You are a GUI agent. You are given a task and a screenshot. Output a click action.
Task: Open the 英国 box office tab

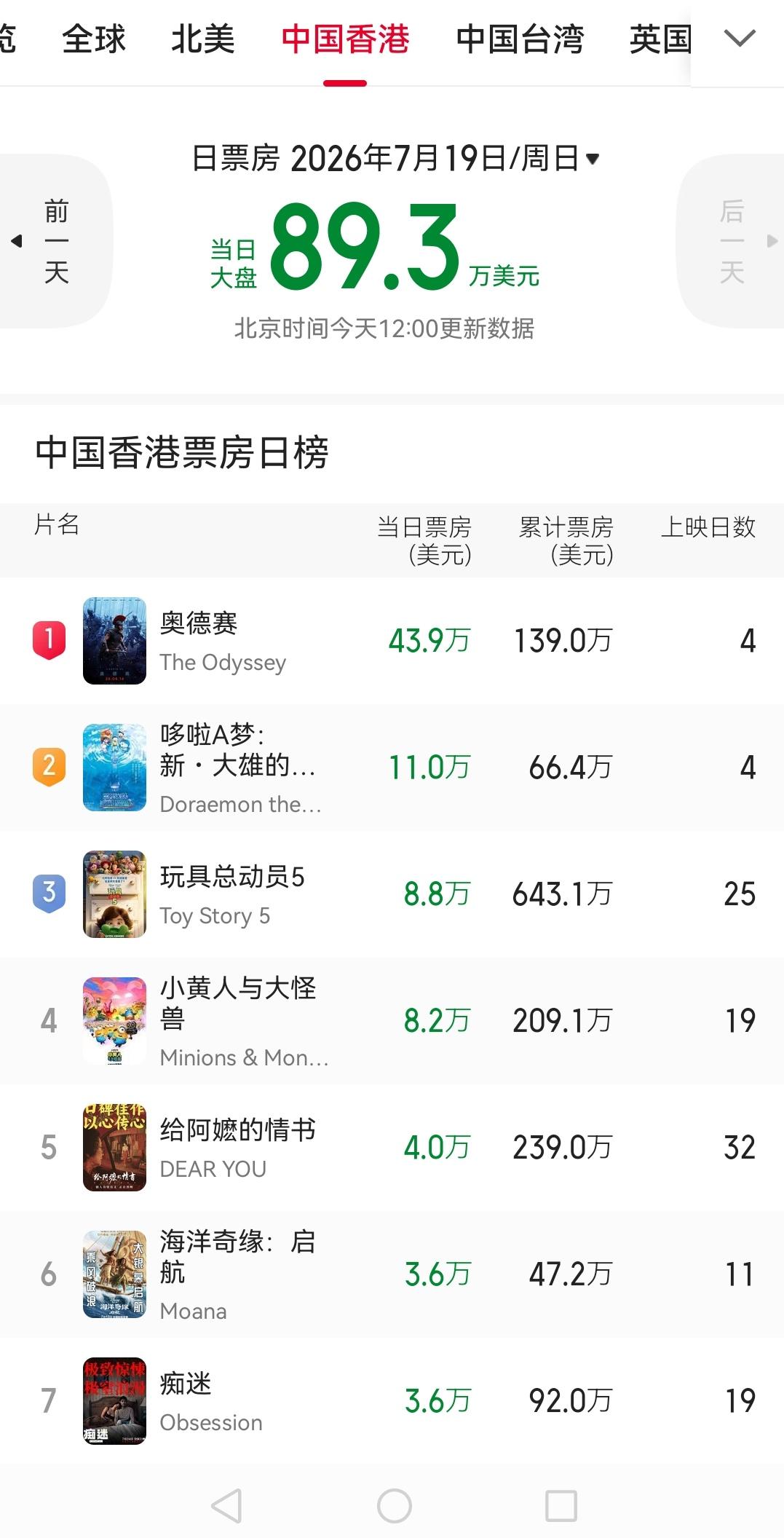pos(660,39)
